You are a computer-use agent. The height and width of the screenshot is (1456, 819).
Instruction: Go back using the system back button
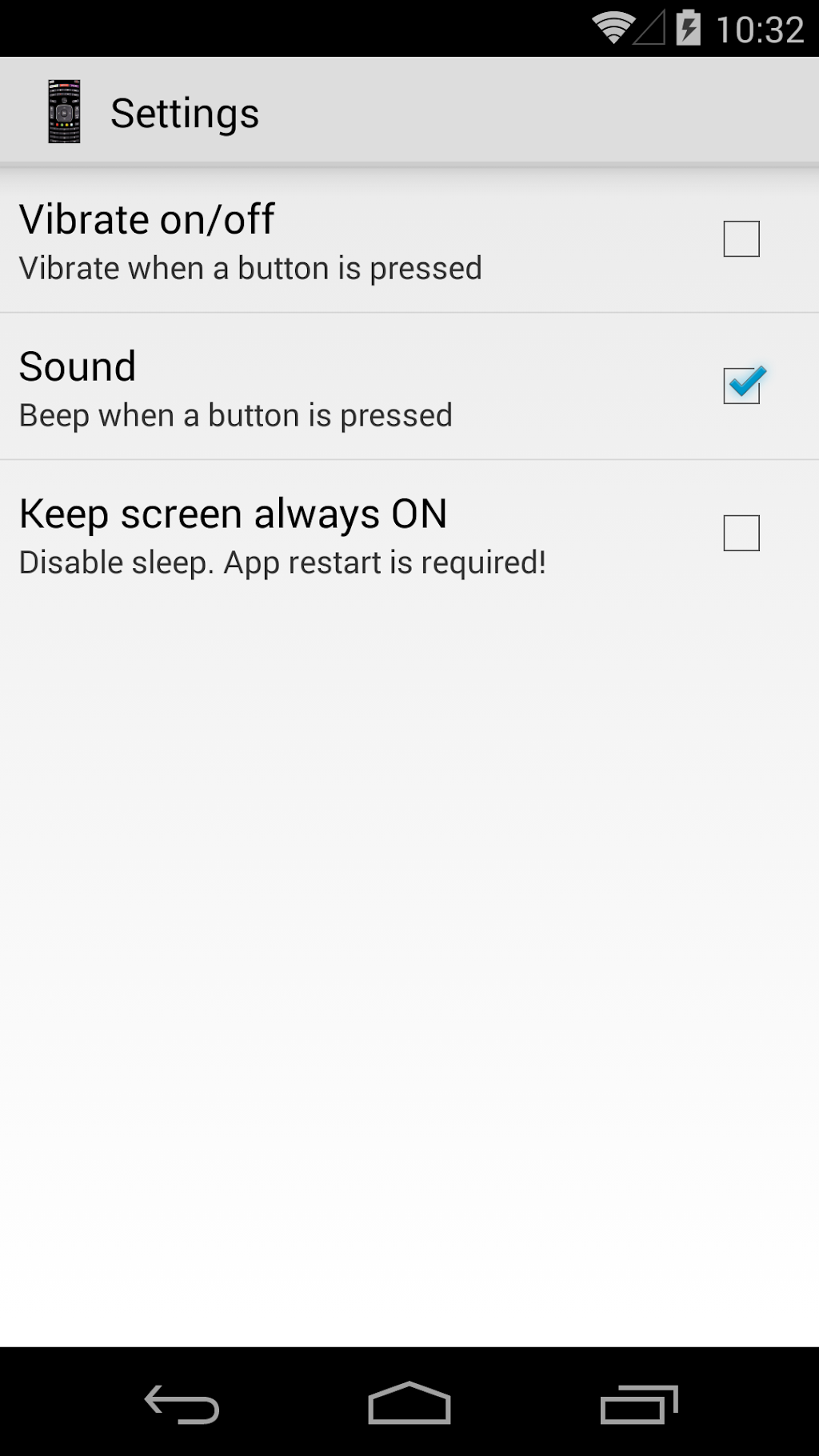pyautogui.click(x=182, y=1404)
